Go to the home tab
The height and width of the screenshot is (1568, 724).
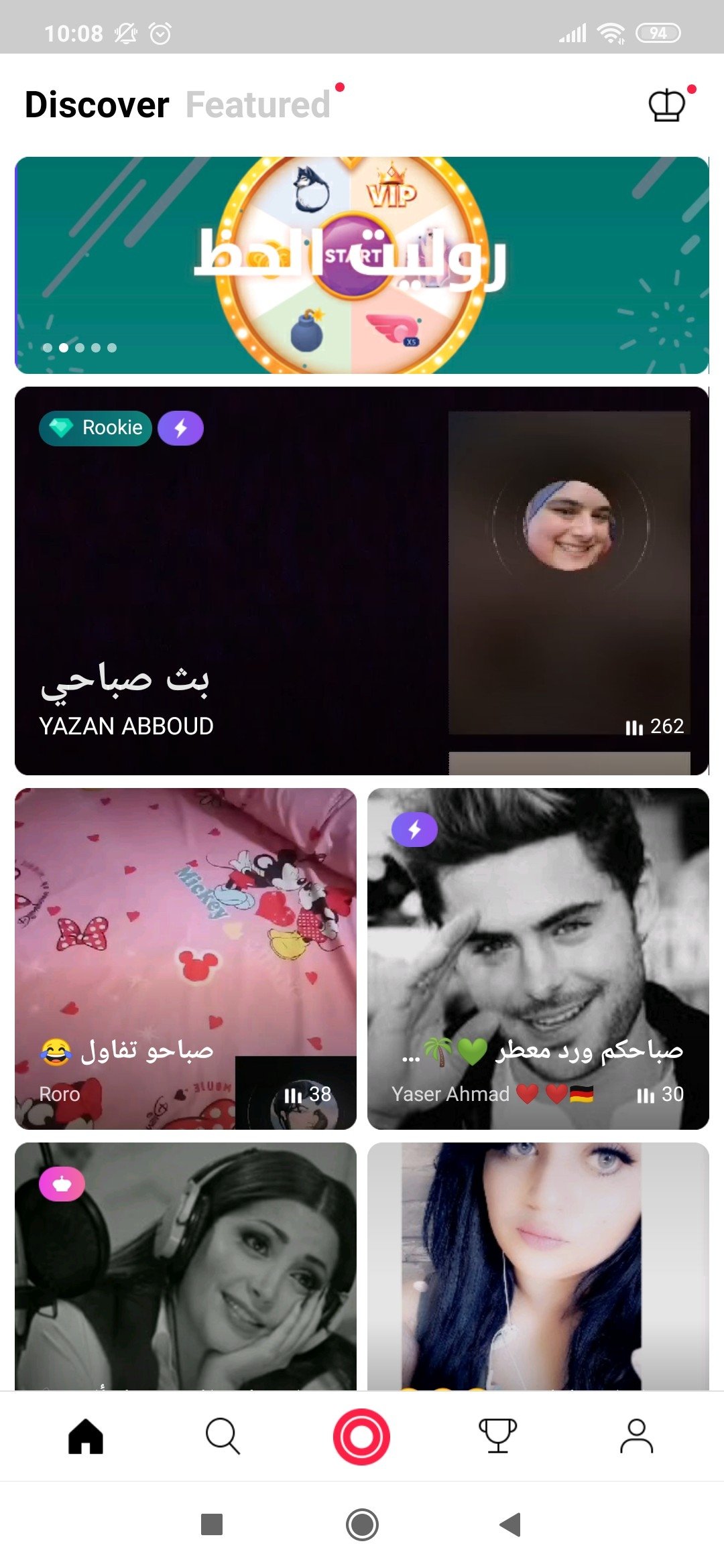coord(86,1436)
